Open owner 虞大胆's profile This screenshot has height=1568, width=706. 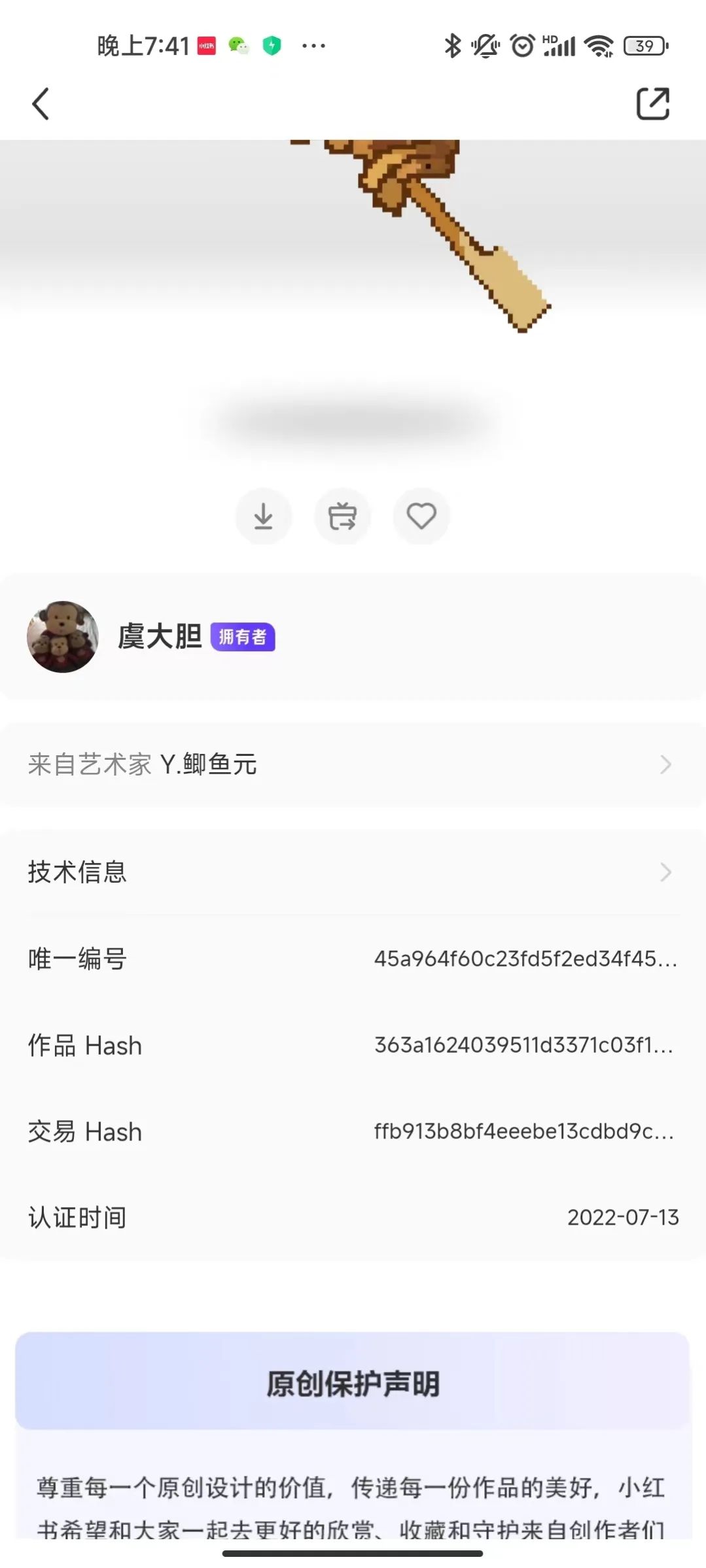tap(159, 636)
